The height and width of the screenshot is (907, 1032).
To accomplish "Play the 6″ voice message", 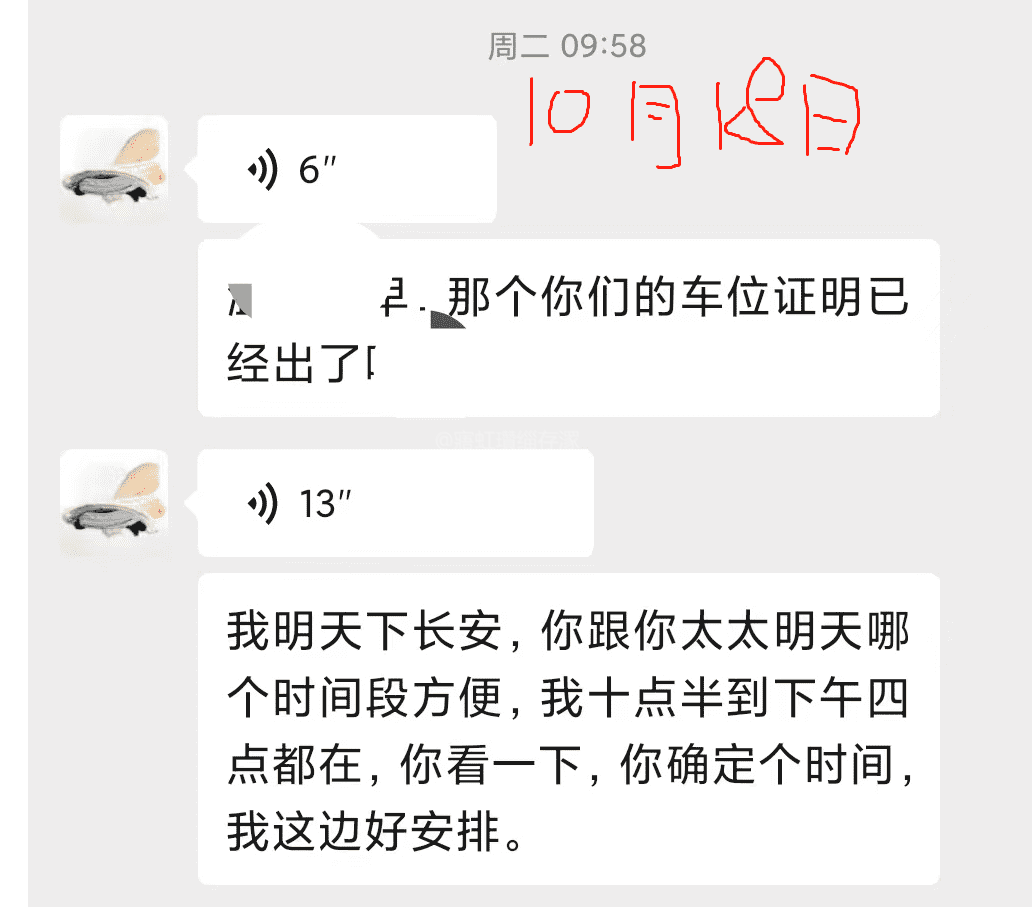I will coord(346,169).
